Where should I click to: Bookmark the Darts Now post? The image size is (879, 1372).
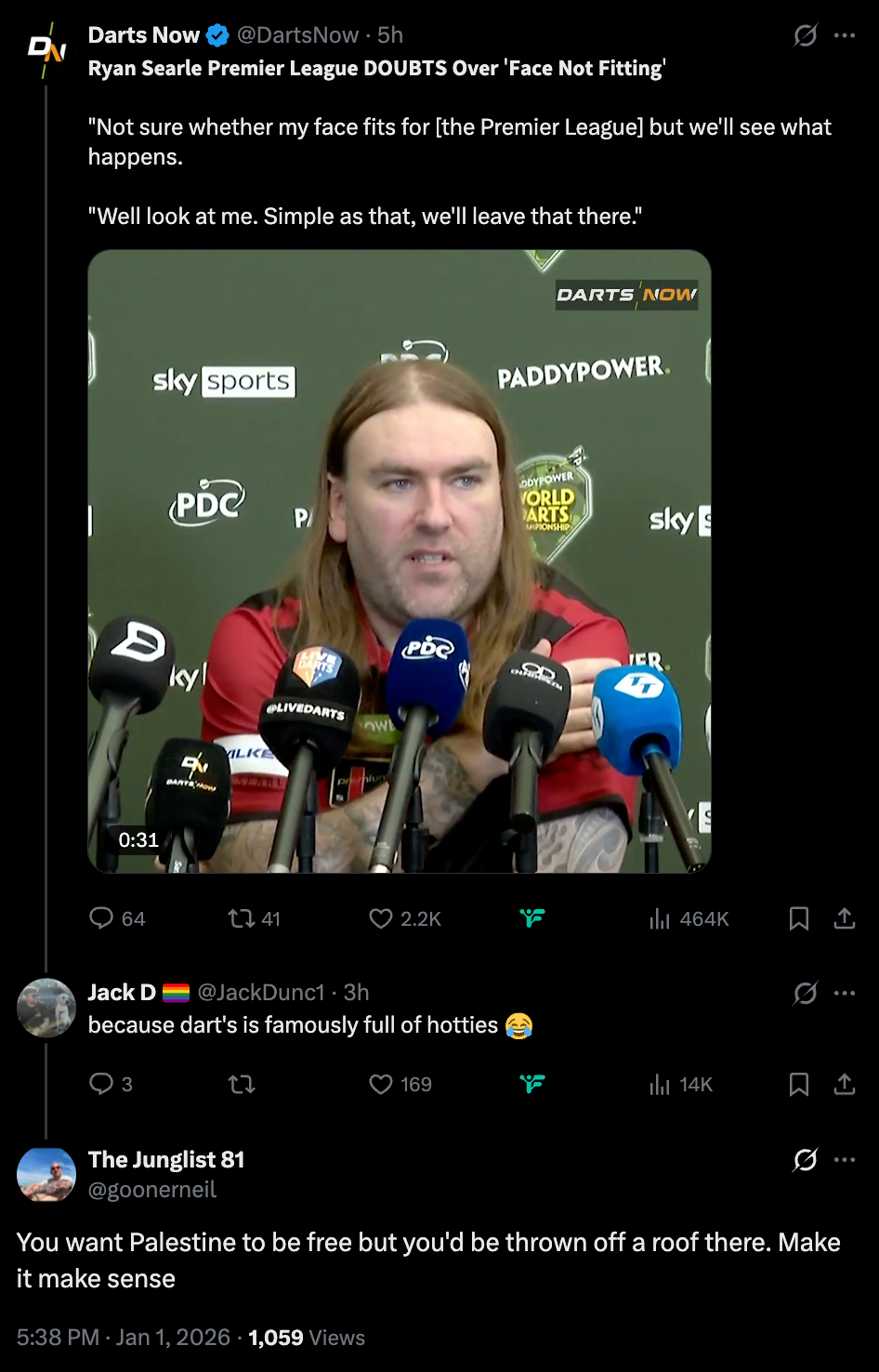click(798, 918)
